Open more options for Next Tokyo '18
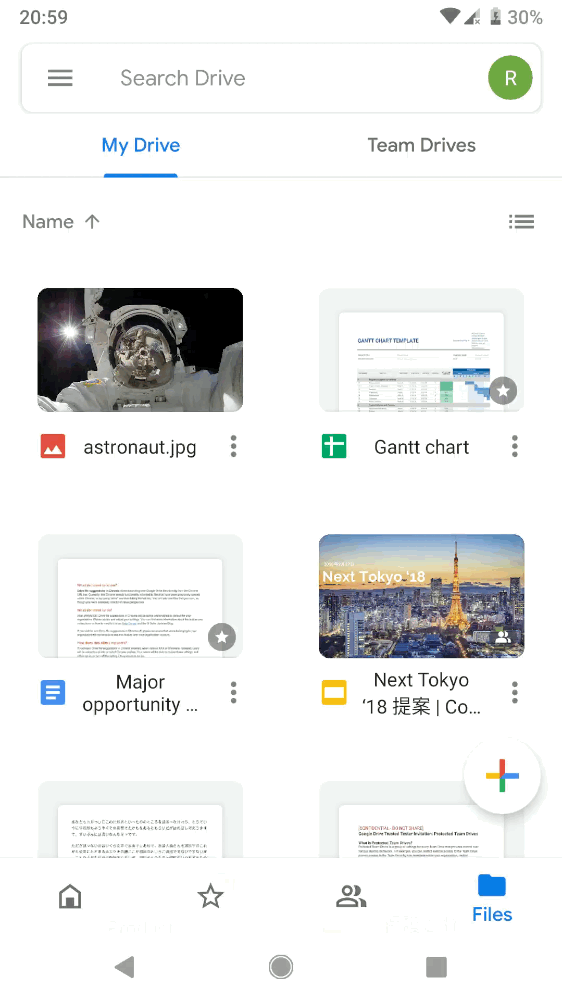This screenshot has height=1000, width=562. pyautogui.click(x=515, y=693)
